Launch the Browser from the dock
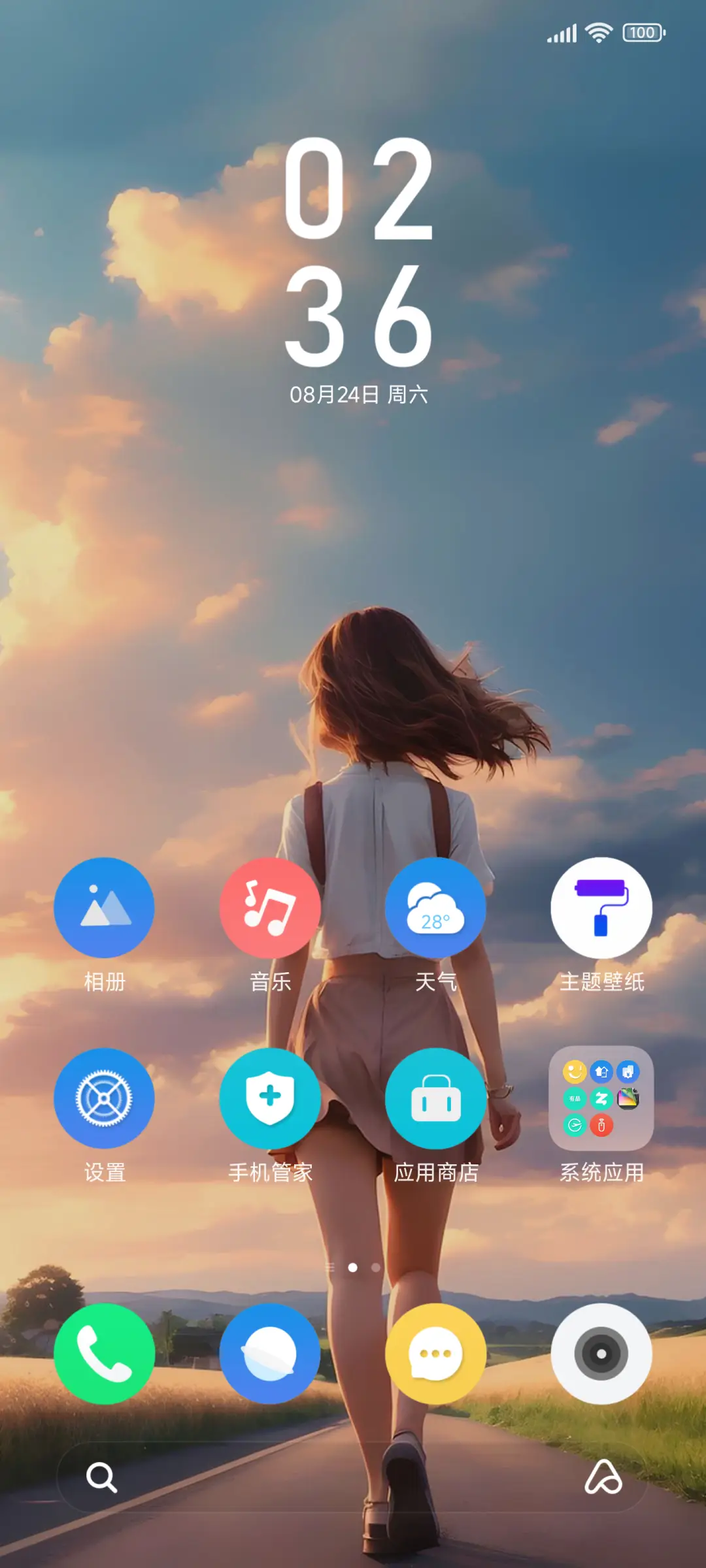706x1568 pixels. (270, 1356)
